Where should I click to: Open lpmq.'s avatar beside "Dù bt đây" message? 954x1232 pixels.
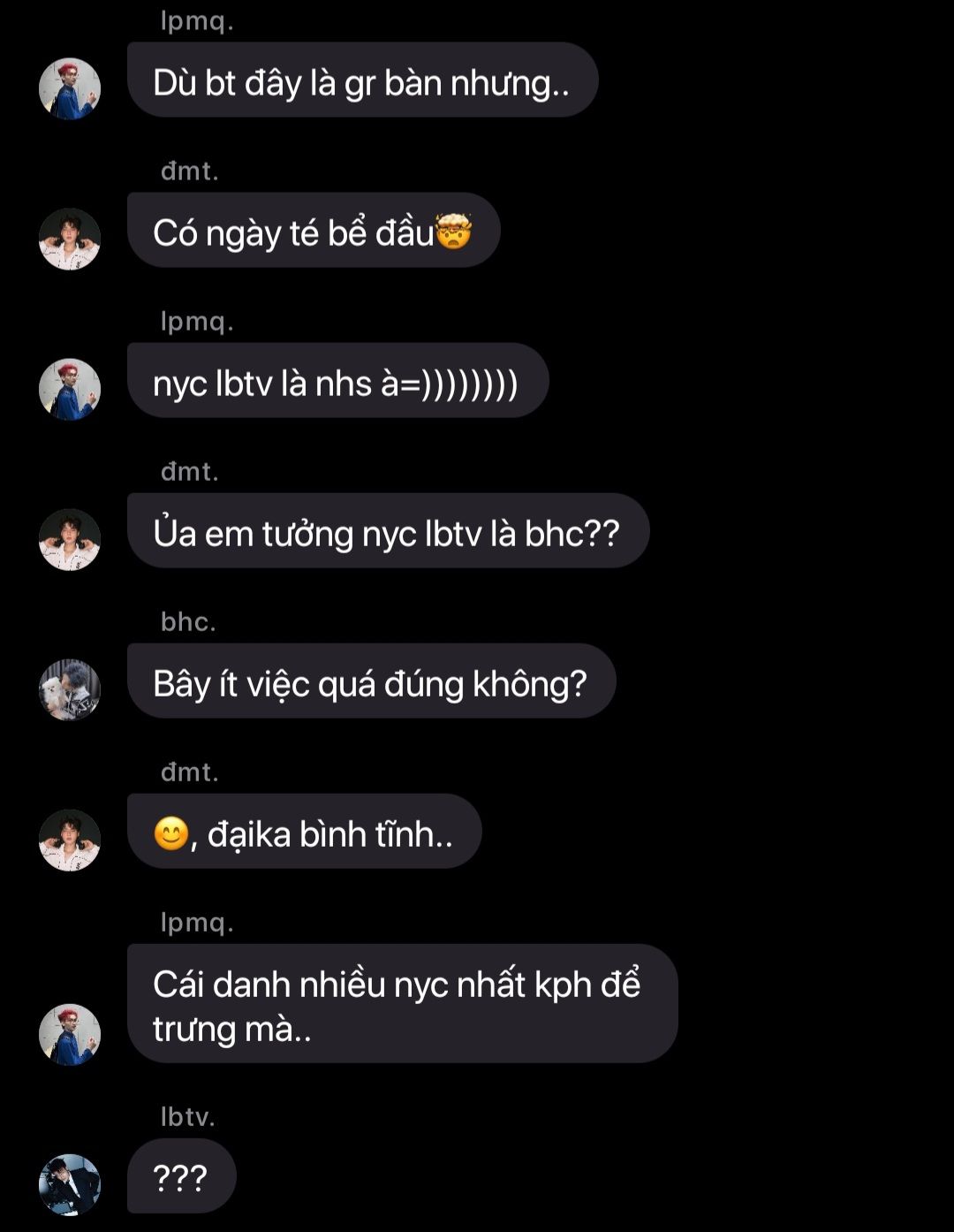(70, 88)
